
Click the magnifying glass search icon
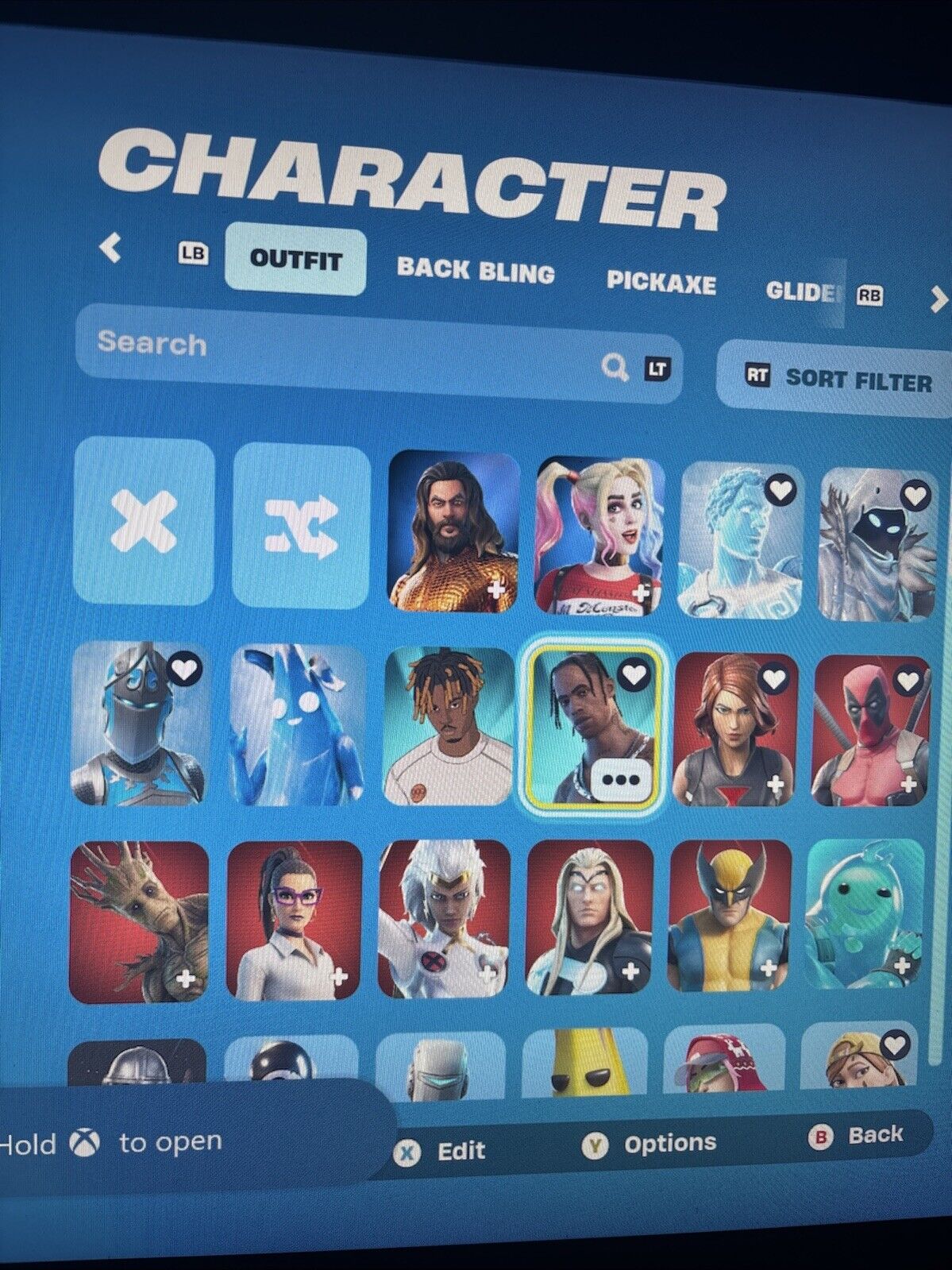(x=613, y=367)
